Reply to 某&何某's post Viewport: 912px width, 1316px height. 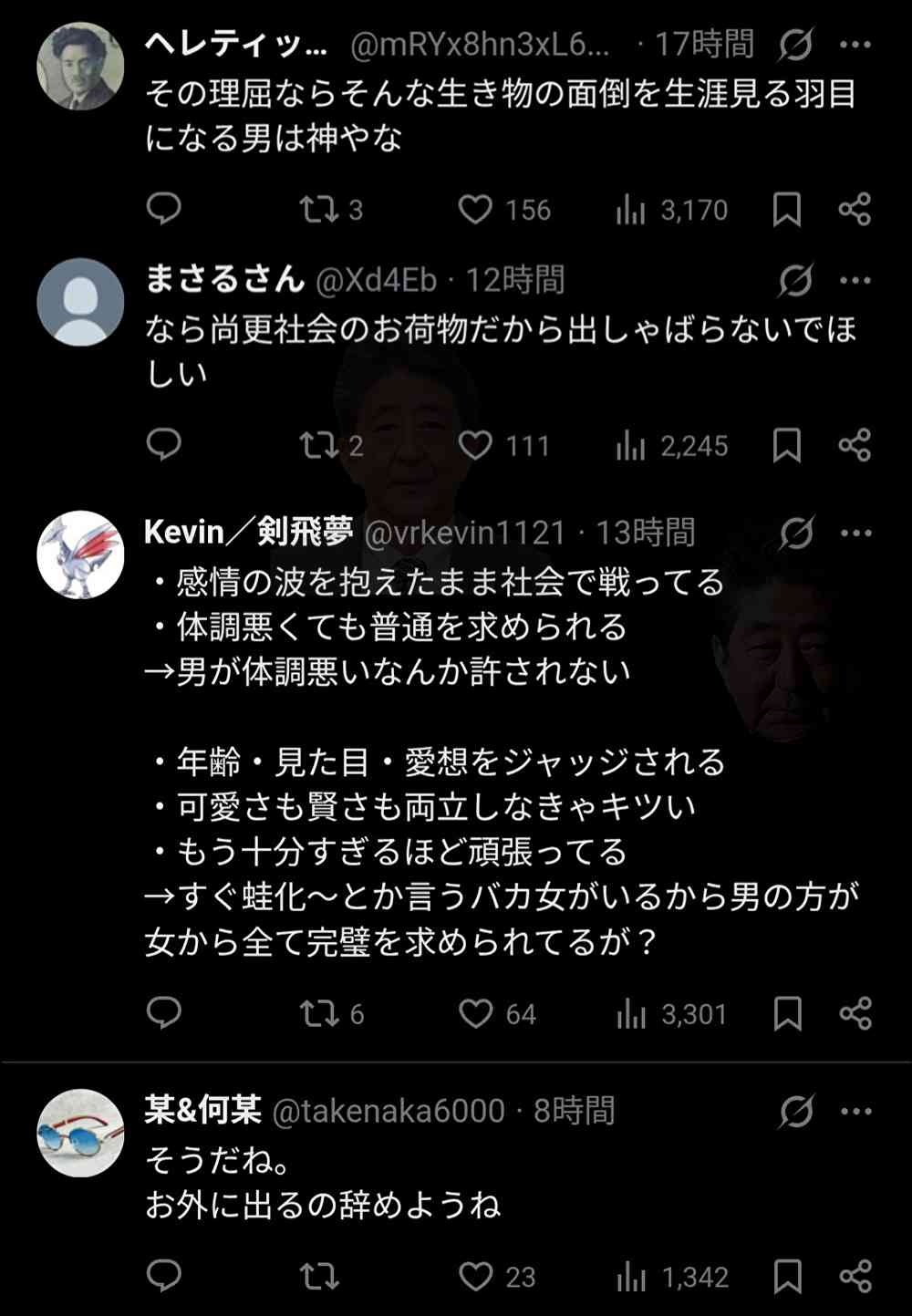click(x=164, y=1276)
